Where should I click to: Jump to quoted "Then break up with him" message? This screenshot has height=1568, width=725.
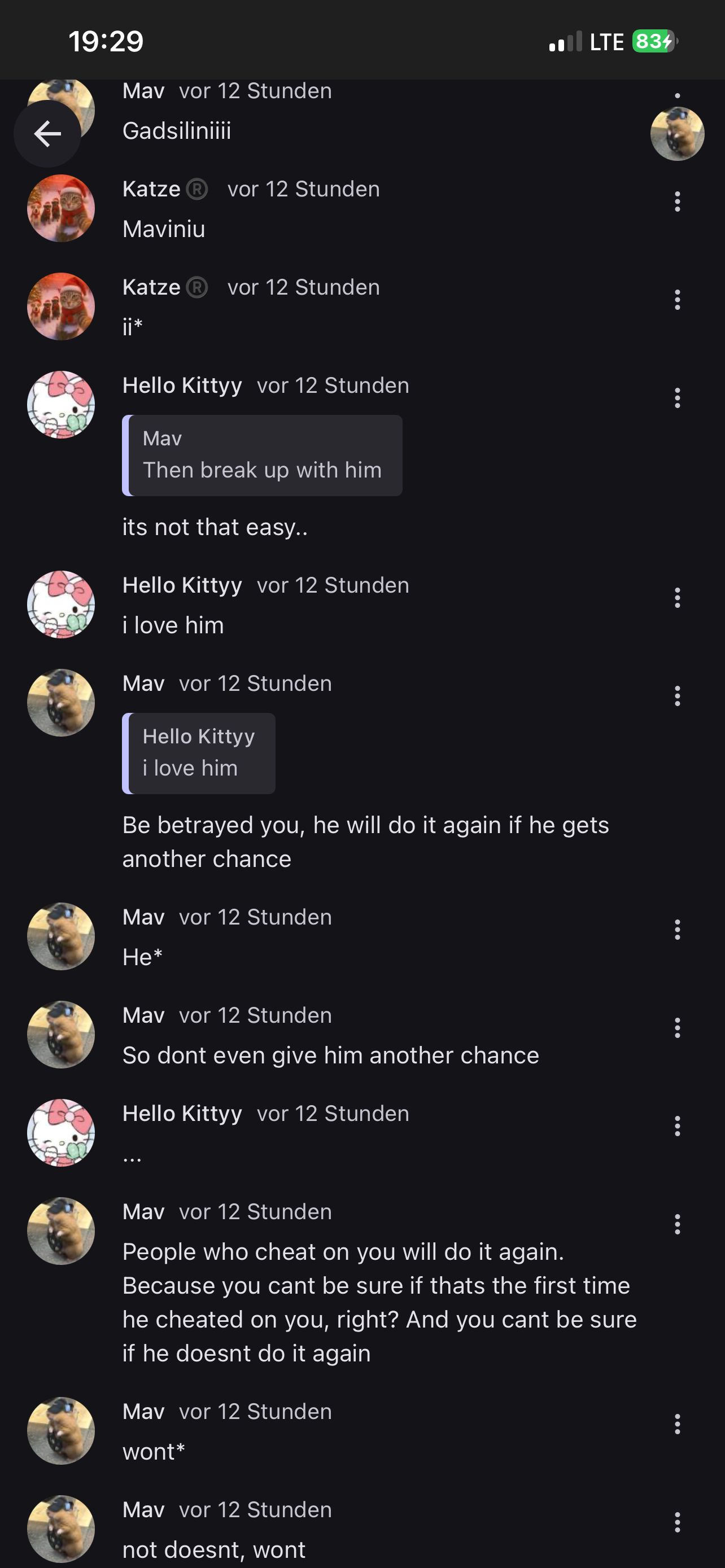263,455
